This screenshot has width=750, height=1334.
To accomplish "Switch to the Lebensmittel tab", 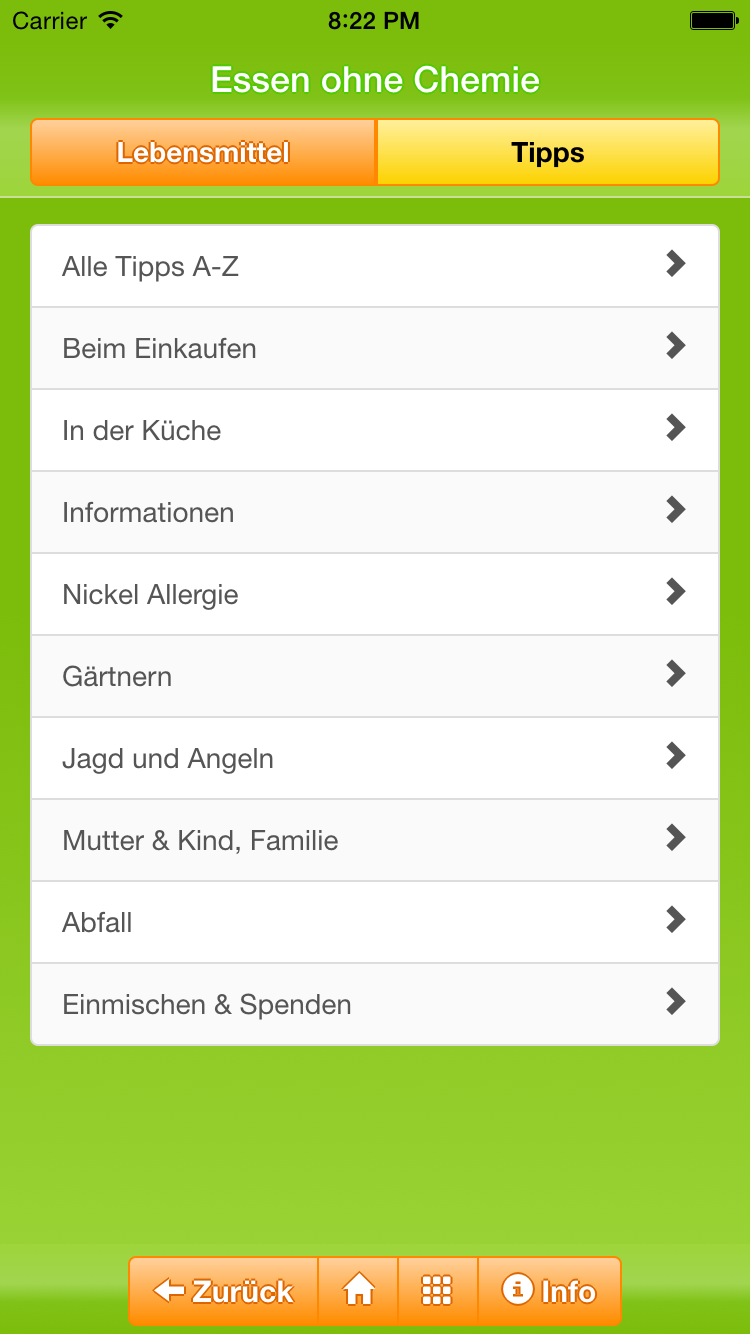I will [x=203, y=152].
